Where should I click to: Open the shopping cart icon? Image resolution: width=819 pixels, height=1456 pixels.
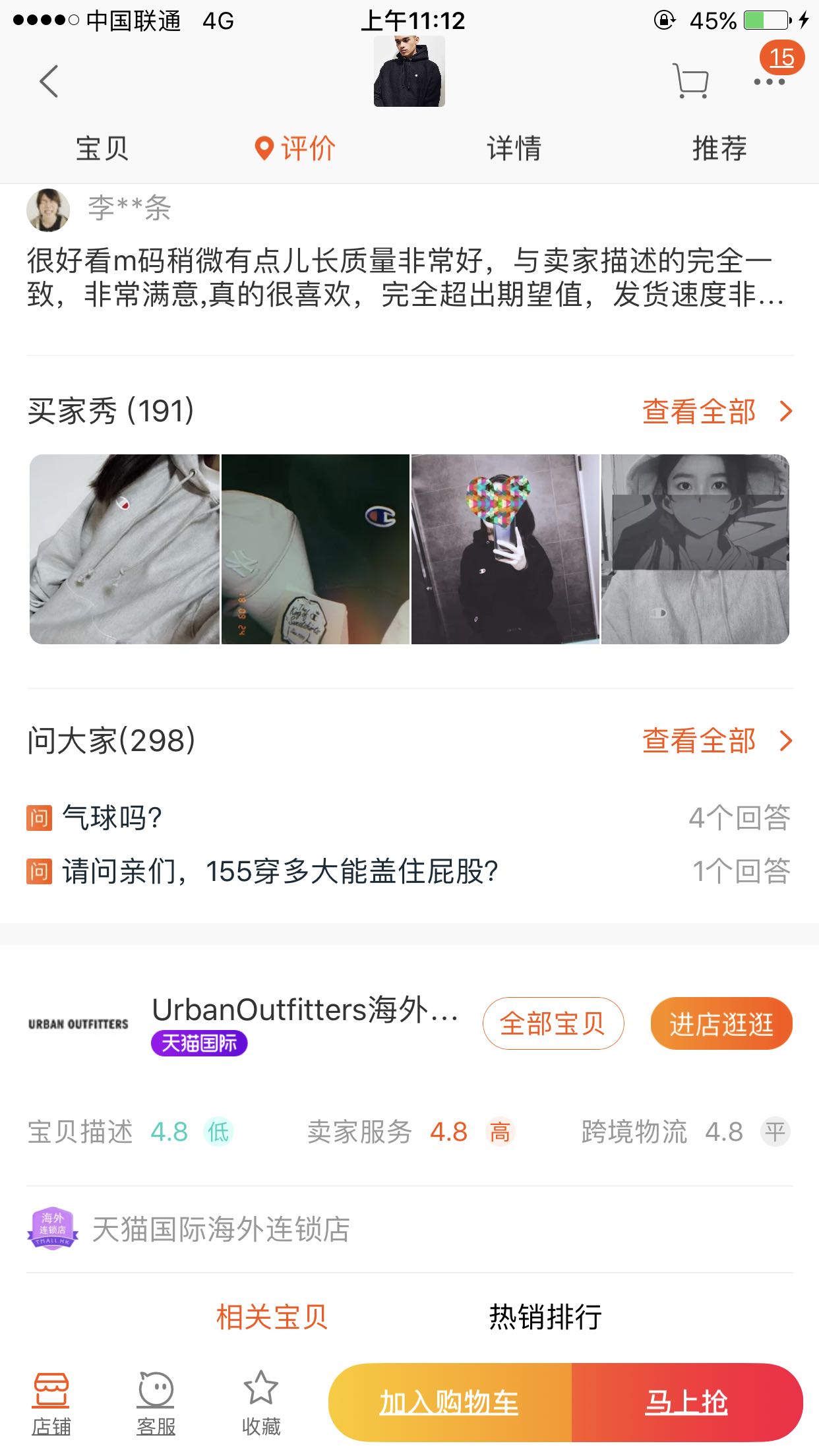[690, 82]
